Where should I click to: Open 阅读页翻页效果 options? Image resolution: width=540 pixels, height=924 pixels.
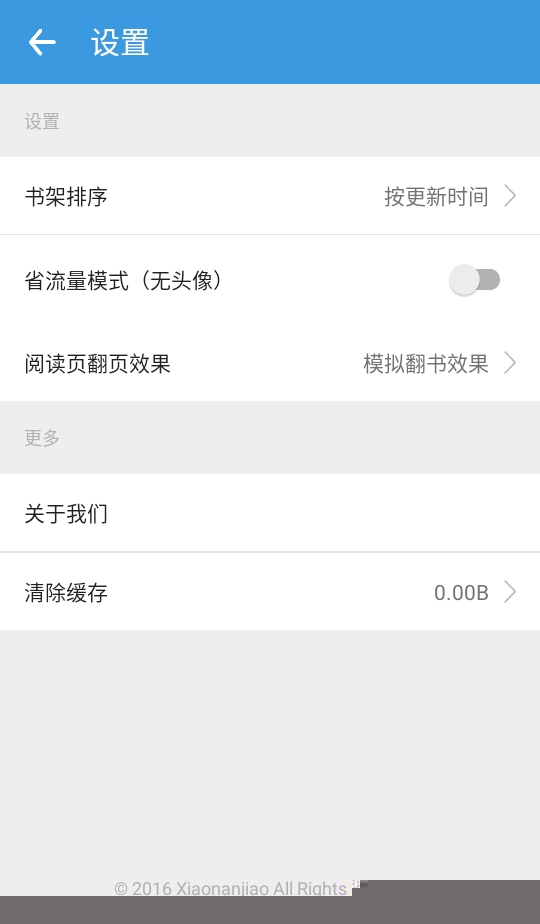coord(270,363)
